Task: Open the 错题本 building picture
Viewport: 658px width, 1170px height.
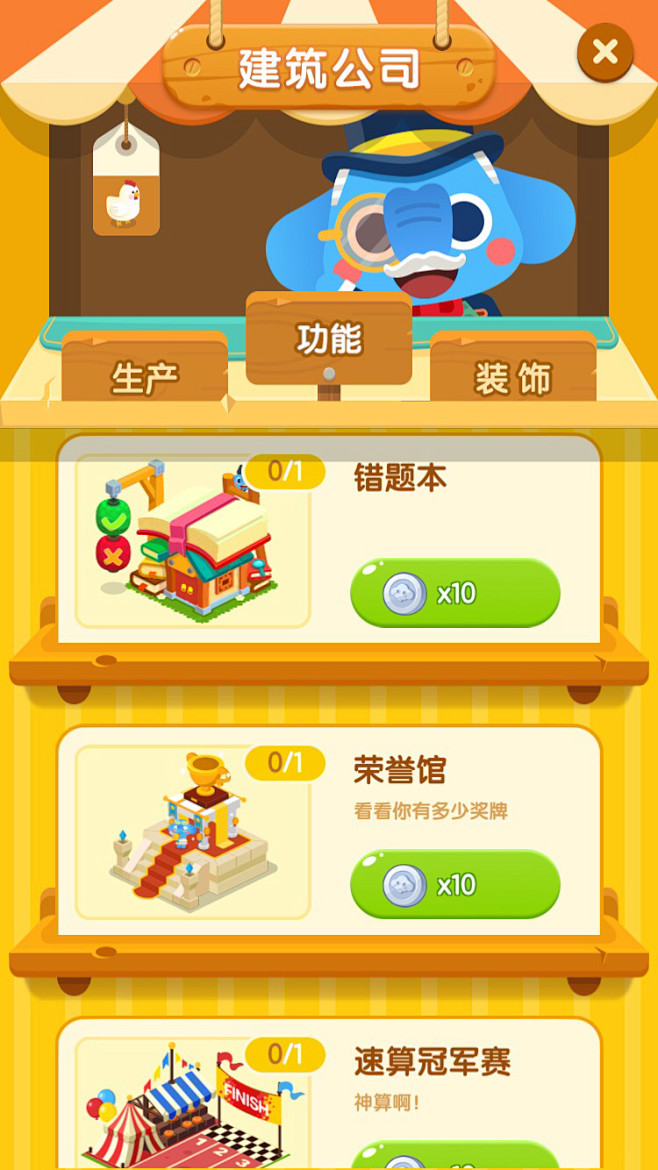Action: pos(192,545)
